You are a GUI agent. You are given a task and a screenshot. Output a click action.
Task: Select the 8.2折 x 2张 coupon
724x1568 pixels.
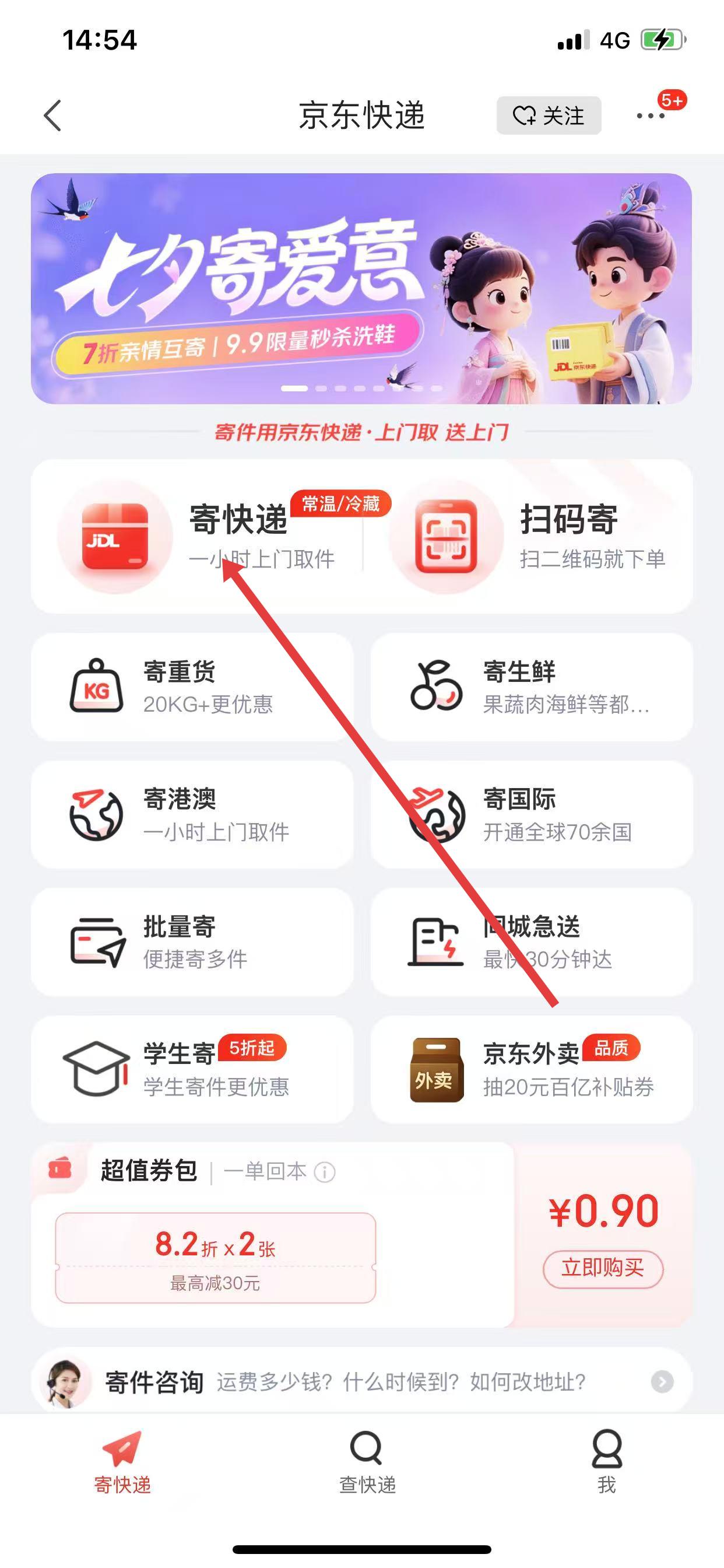pos(215,1258)
